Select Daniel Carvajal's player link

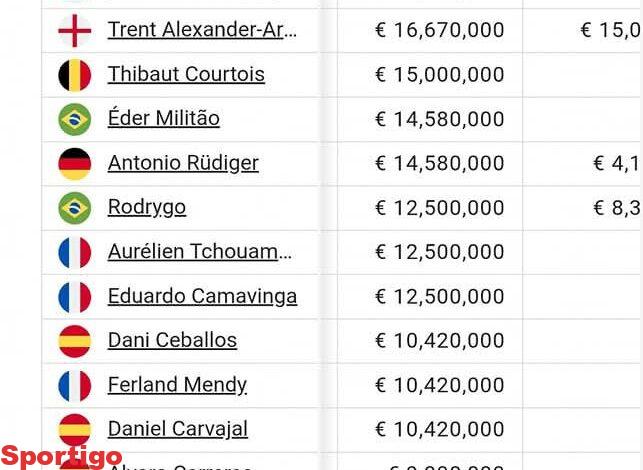(x=178, y=429)
